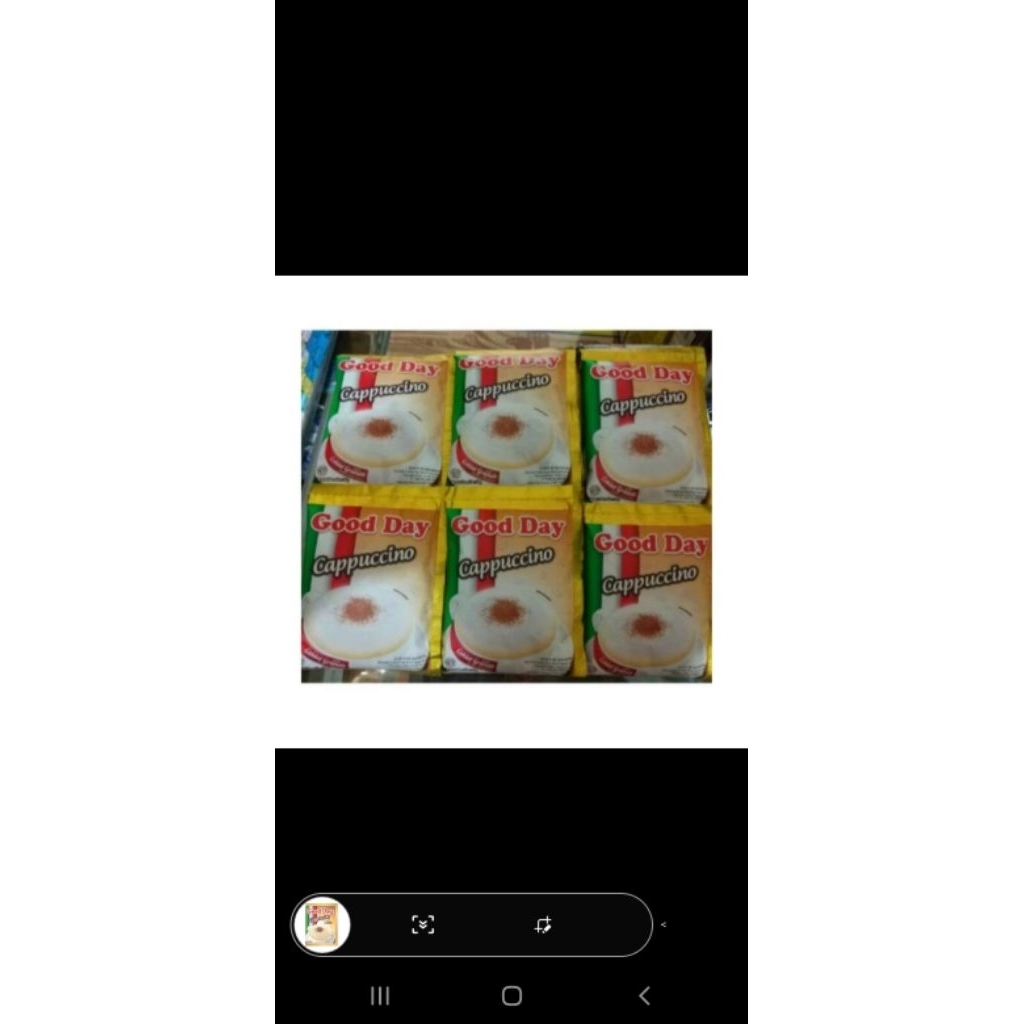
Task: Tap the scroll capture icon
Action: point(423,925)
